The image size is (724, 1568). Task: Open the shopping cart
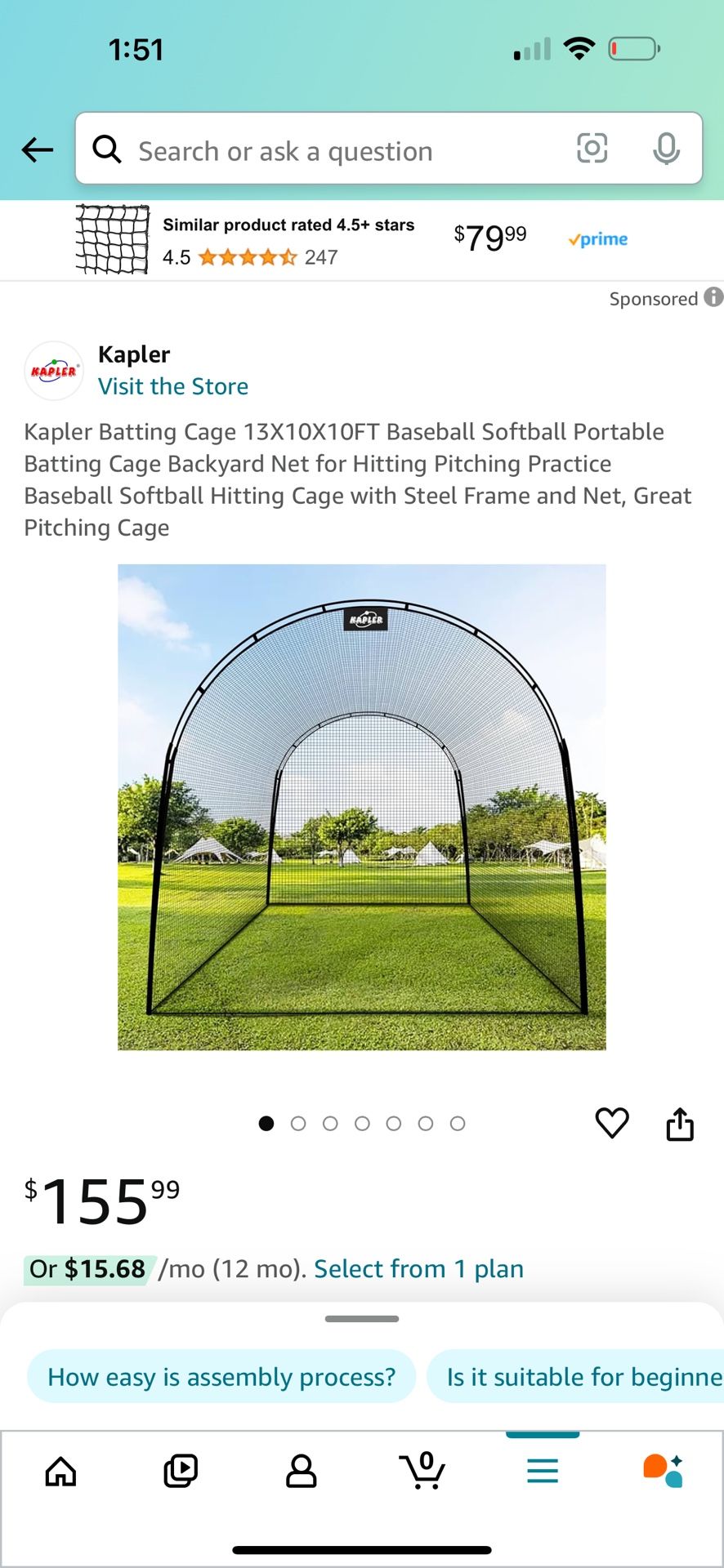click(x=422, y=1471)
